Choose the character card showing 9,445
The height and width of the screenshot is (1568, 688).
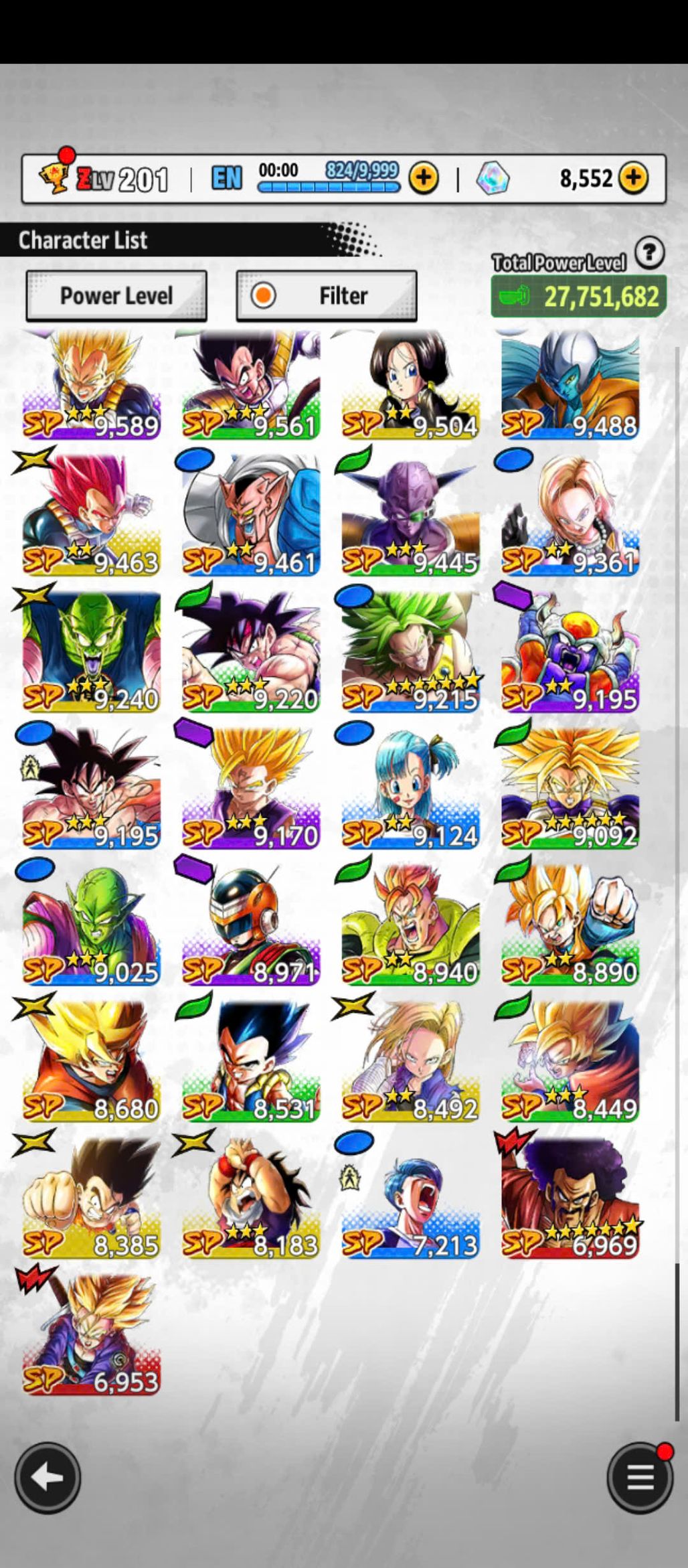[x=411, y=516]
